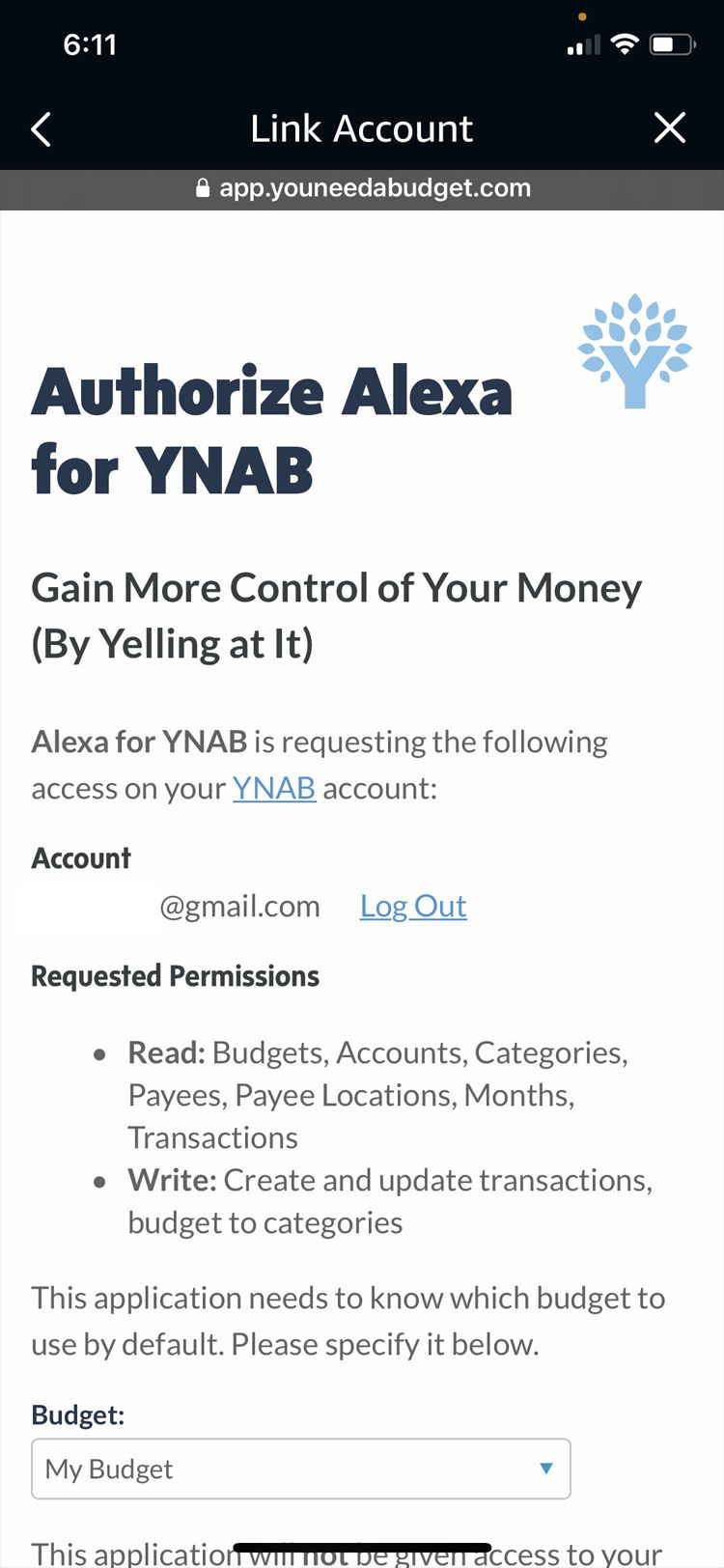
Task: Expand the My Budget dropdown
Action: [x=301, y=1469]
